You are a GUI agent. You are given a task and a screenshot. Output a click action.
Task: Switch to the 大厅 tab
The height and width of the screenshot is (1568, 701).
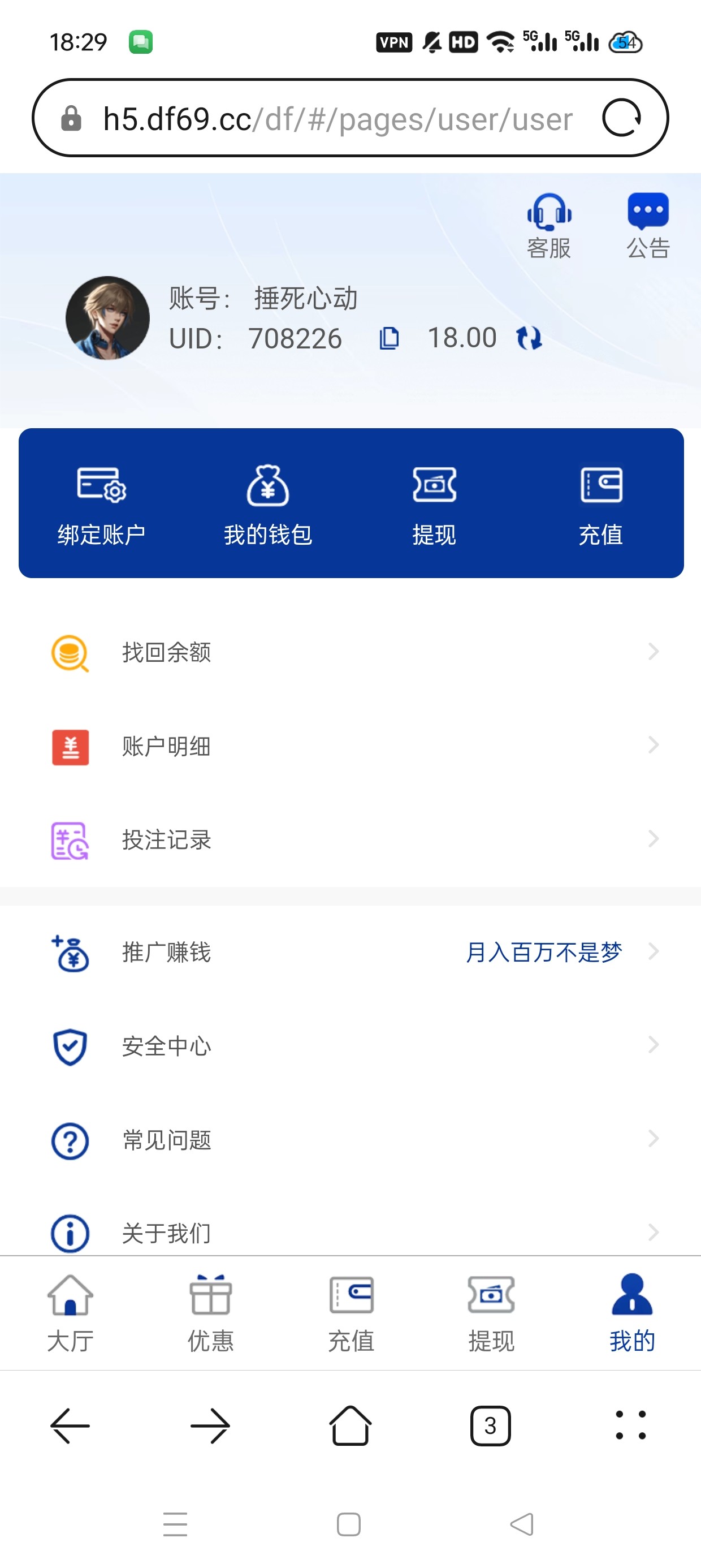(x=70, y=1313)
